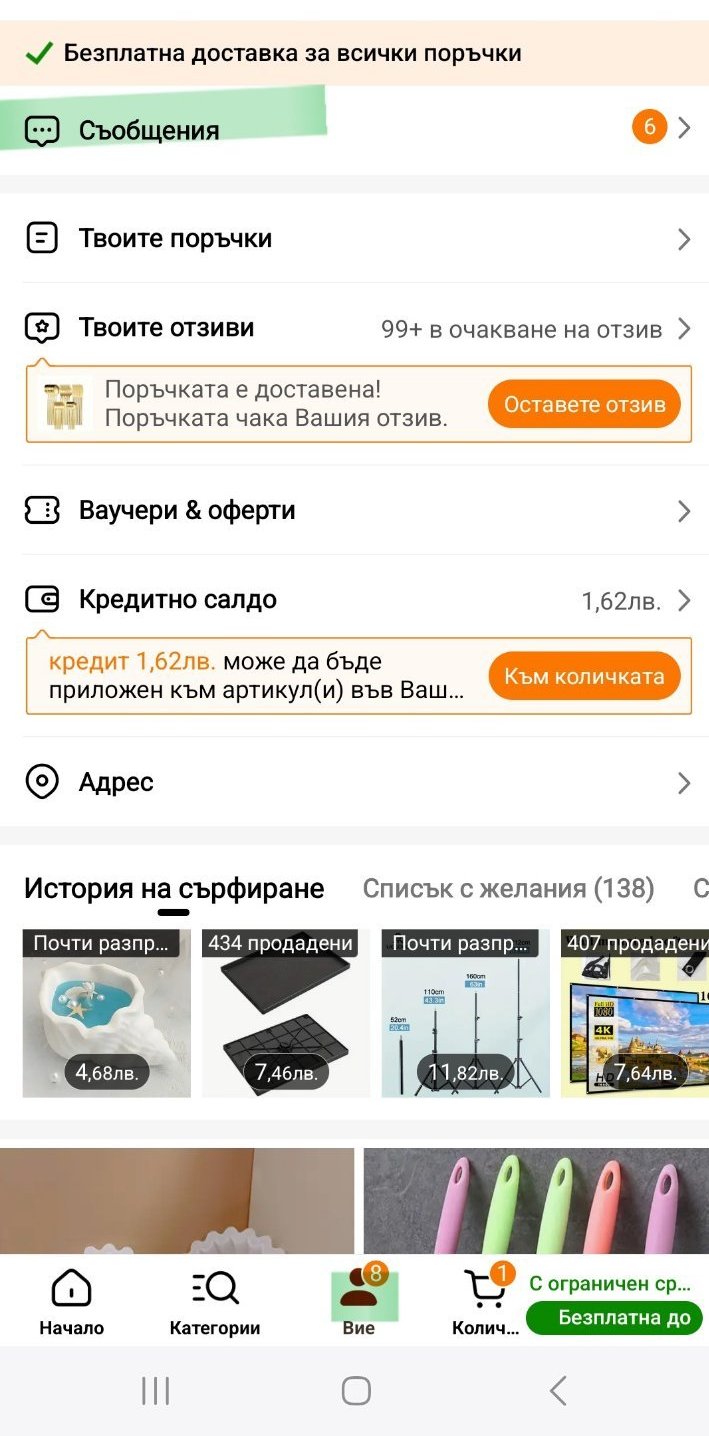Tap the Оставете отзив button
This screenshot has width=709, height=1436.
584,405
